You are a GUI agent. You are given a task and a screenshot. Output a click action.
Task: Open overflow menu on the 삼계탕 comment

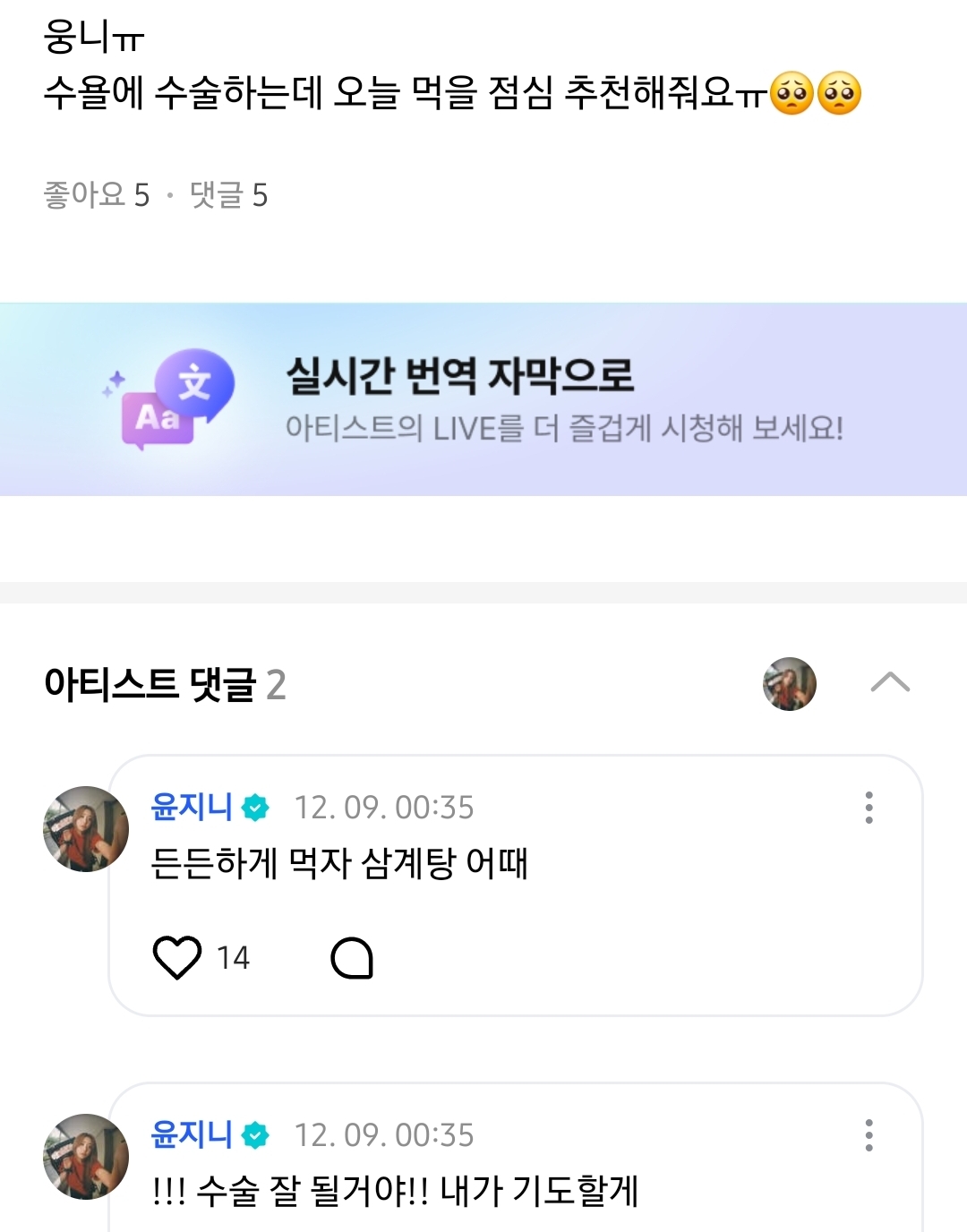point(869,808)
